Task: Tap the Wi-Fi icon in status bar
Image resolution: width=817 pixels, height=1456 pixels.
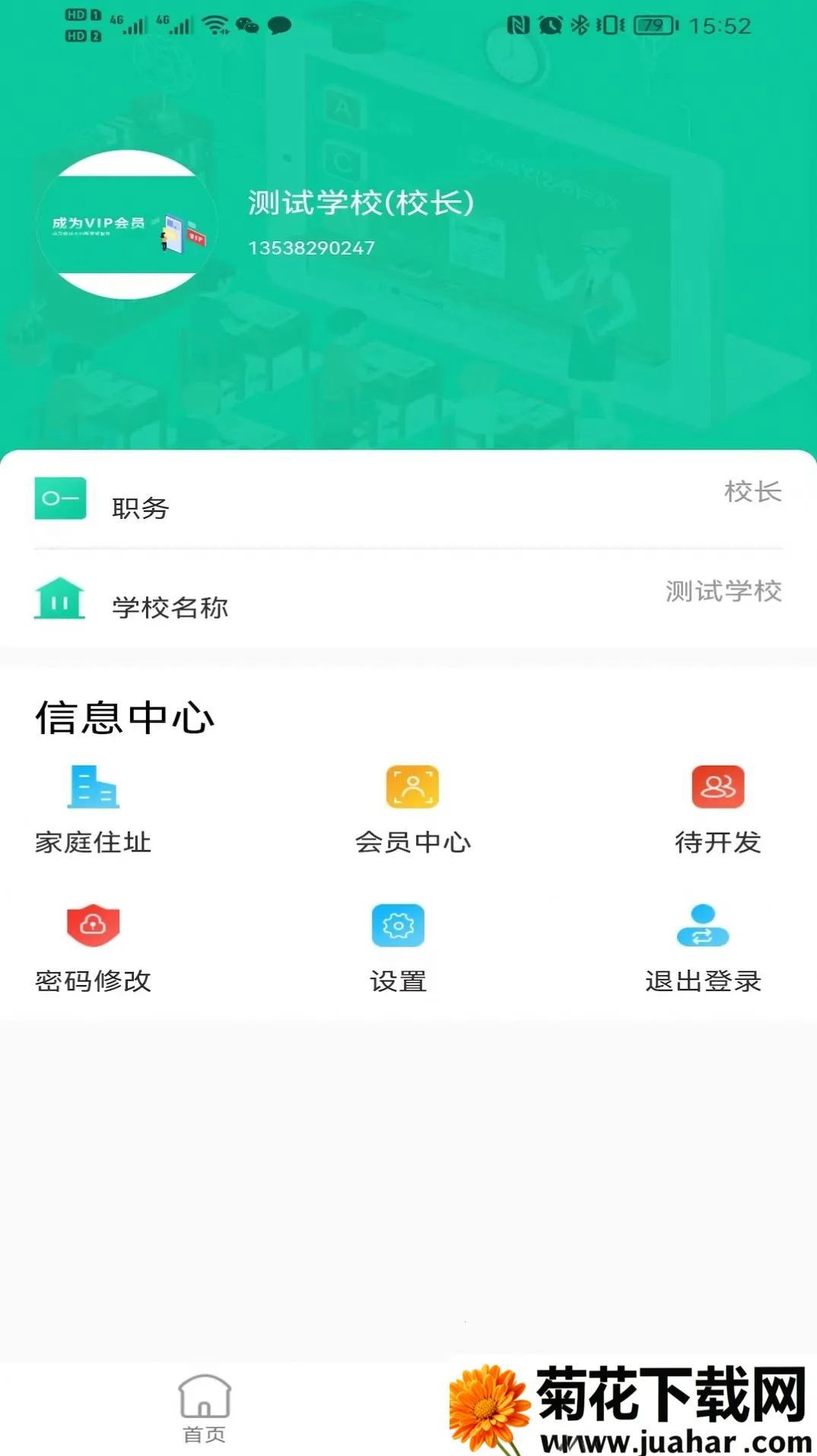Action: (215, 24)
